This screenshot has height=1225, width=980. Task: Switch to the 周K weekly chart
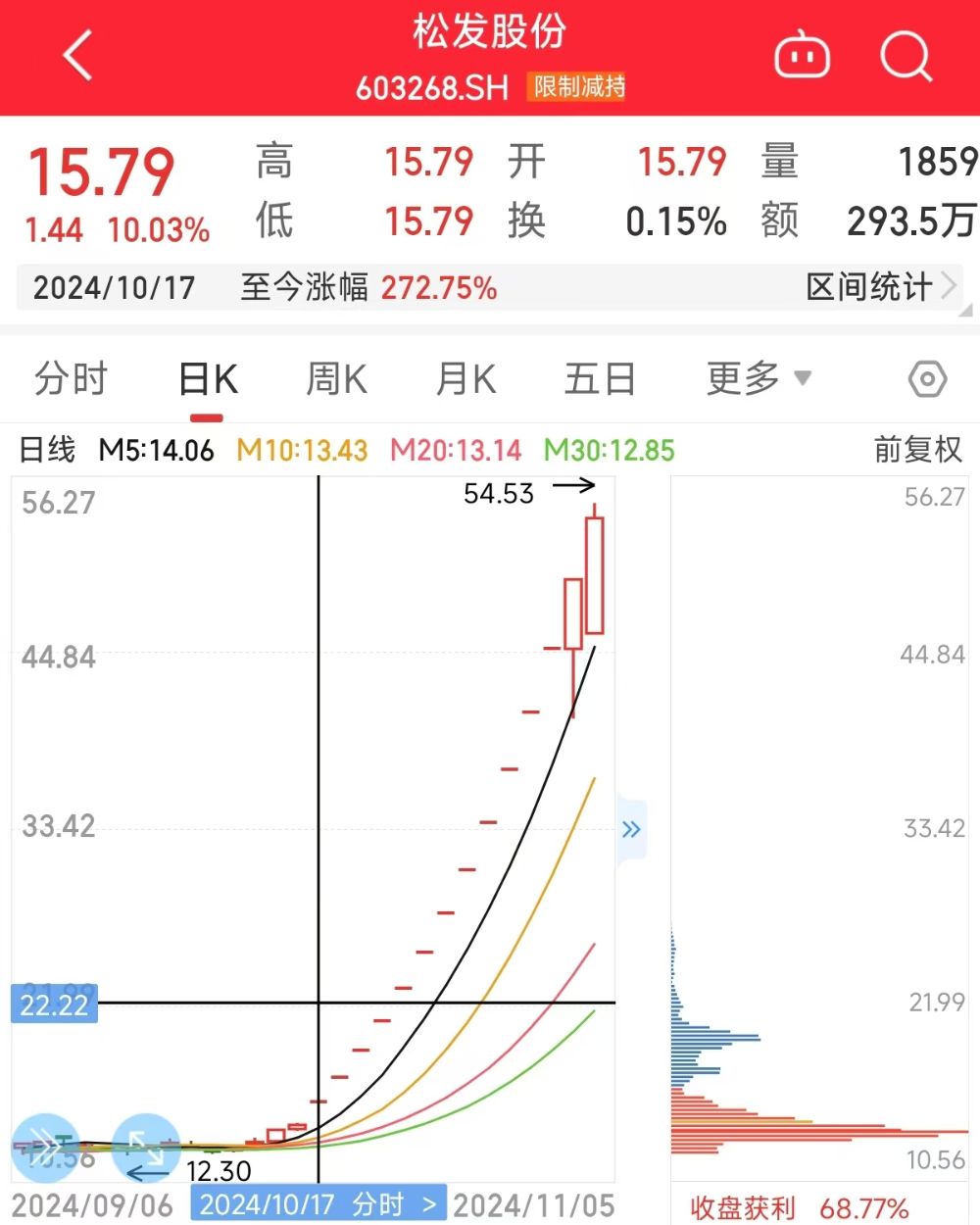[x=336, y=379]
